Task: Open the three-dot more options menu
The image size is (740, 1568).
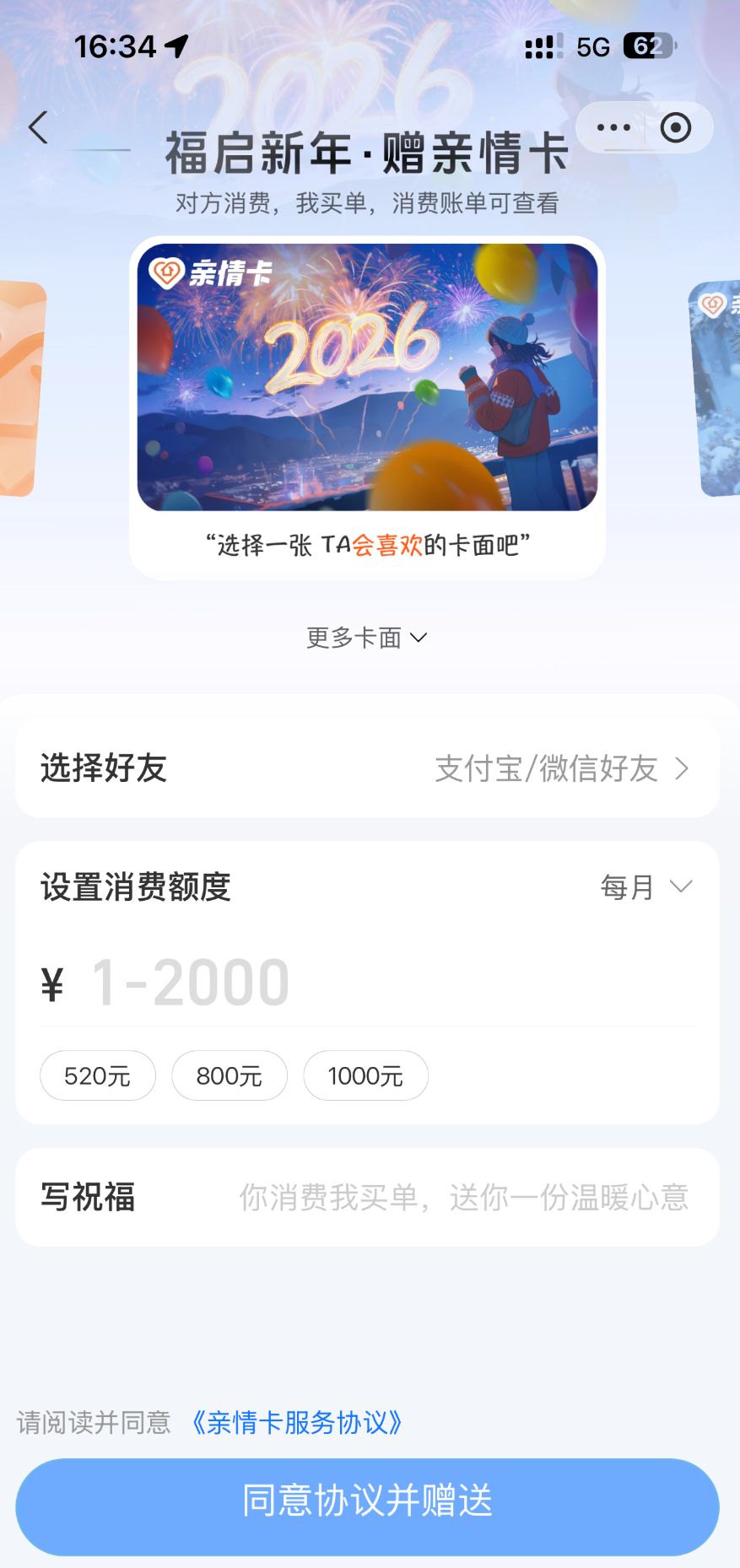Action: click(613, 128)
